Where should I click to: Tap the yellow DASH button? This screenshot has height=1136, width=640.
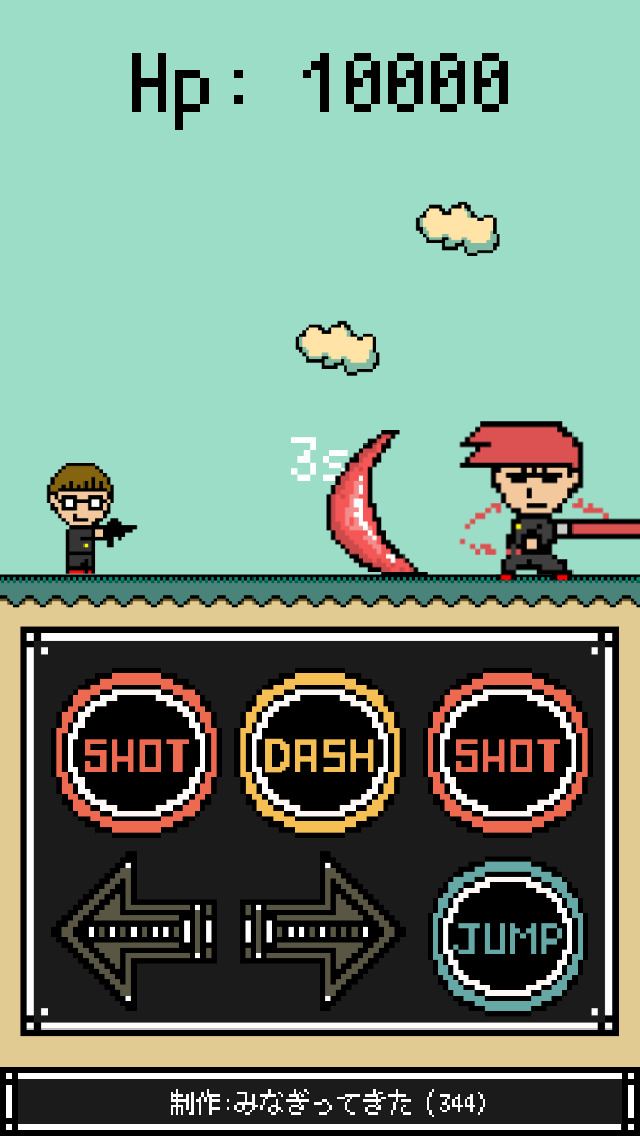pyautogui.click(x=320, y=755)
